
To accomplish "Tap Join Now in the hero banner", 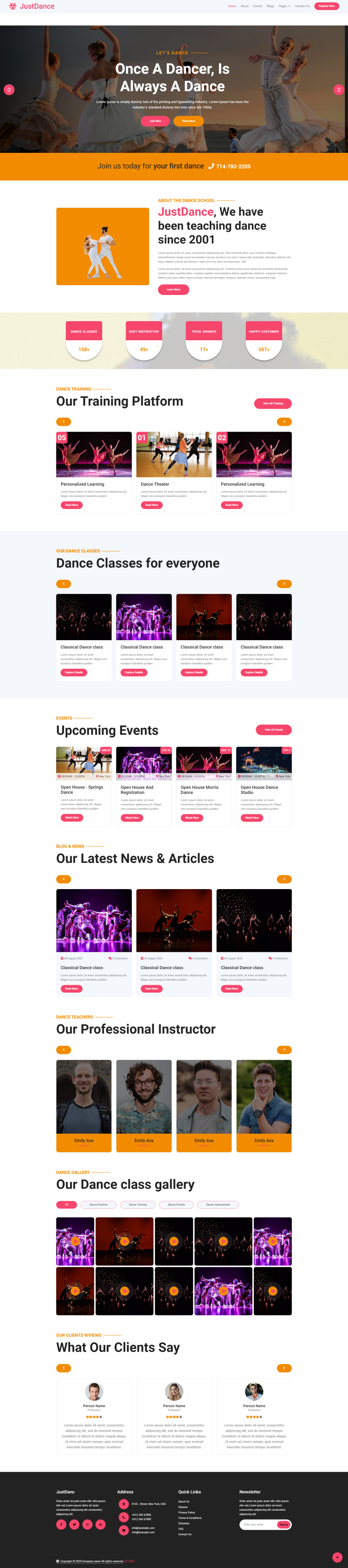I will [155, 121].
